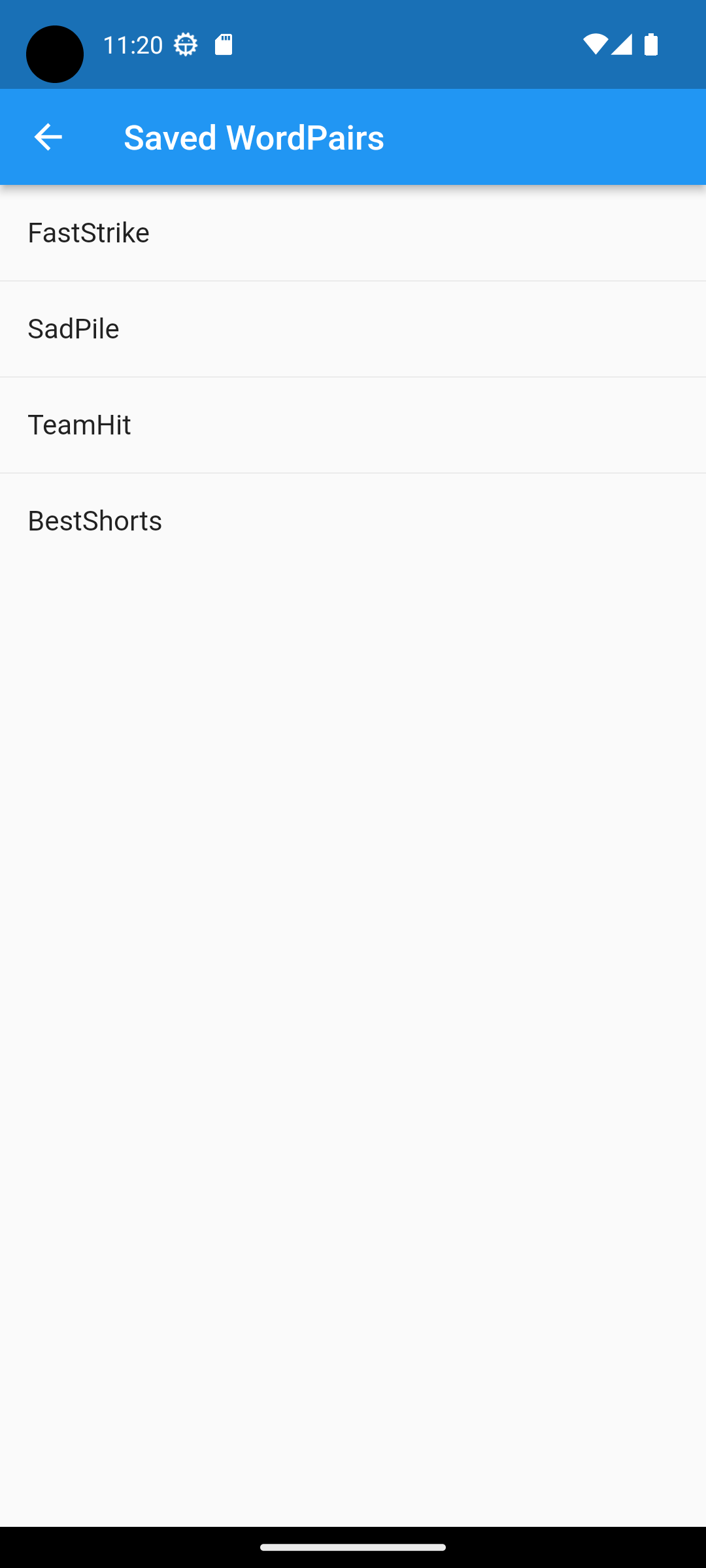Click the Wi-Fi icon in the status bar
706x1568 pixels.
coord(596,44)
